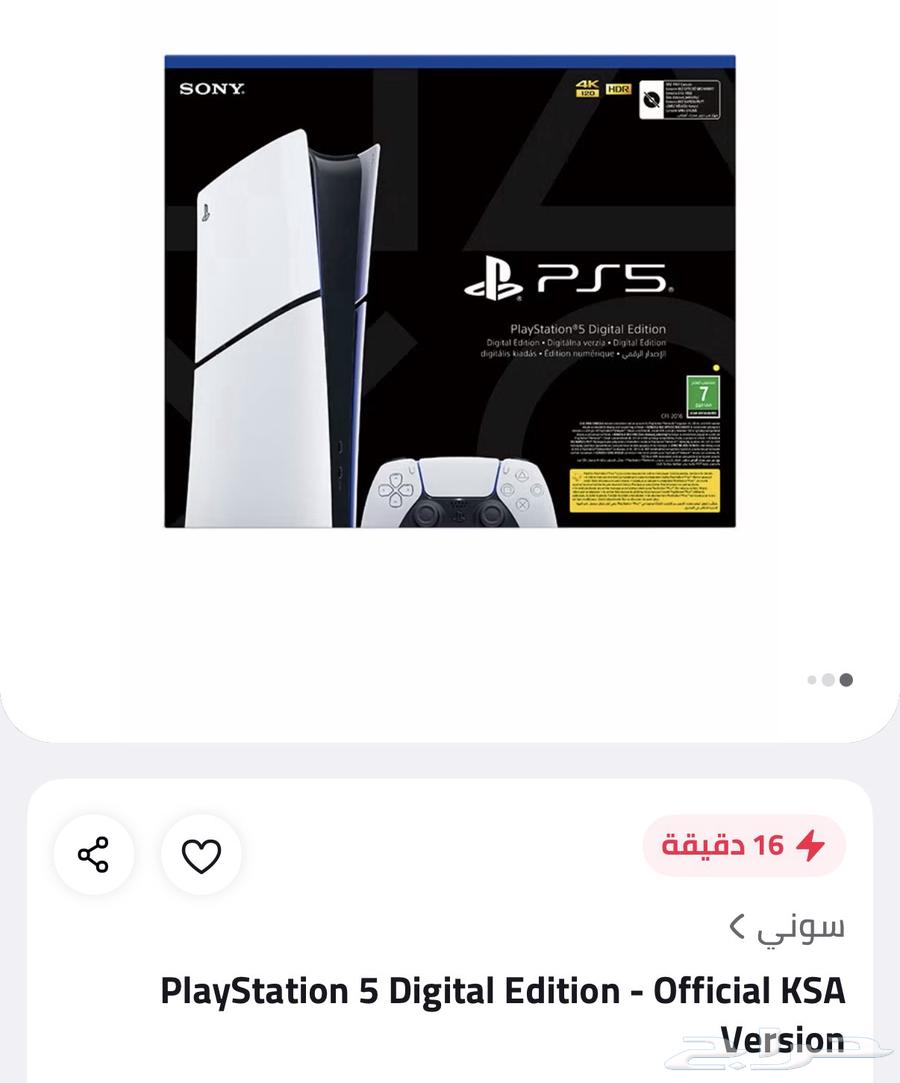This screenshot has height=1083, width=900.
Task: Select the middle carousel indicator dot
Action: pyautogui.click(x=830, y=680)
